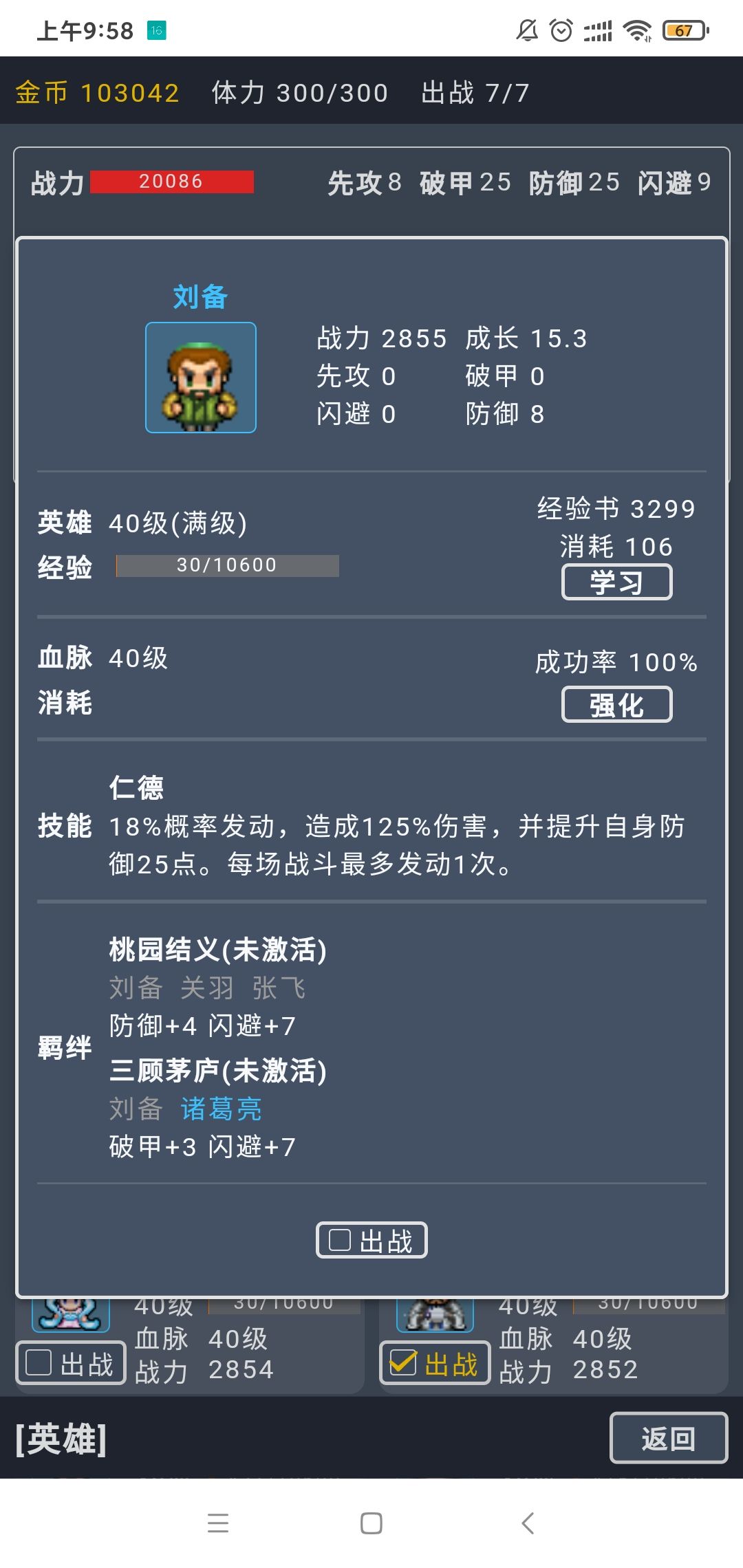Viewport: 743px width, 1568px height.
Task: Tap the battery indicator showing 67
Action: [685, 30]
